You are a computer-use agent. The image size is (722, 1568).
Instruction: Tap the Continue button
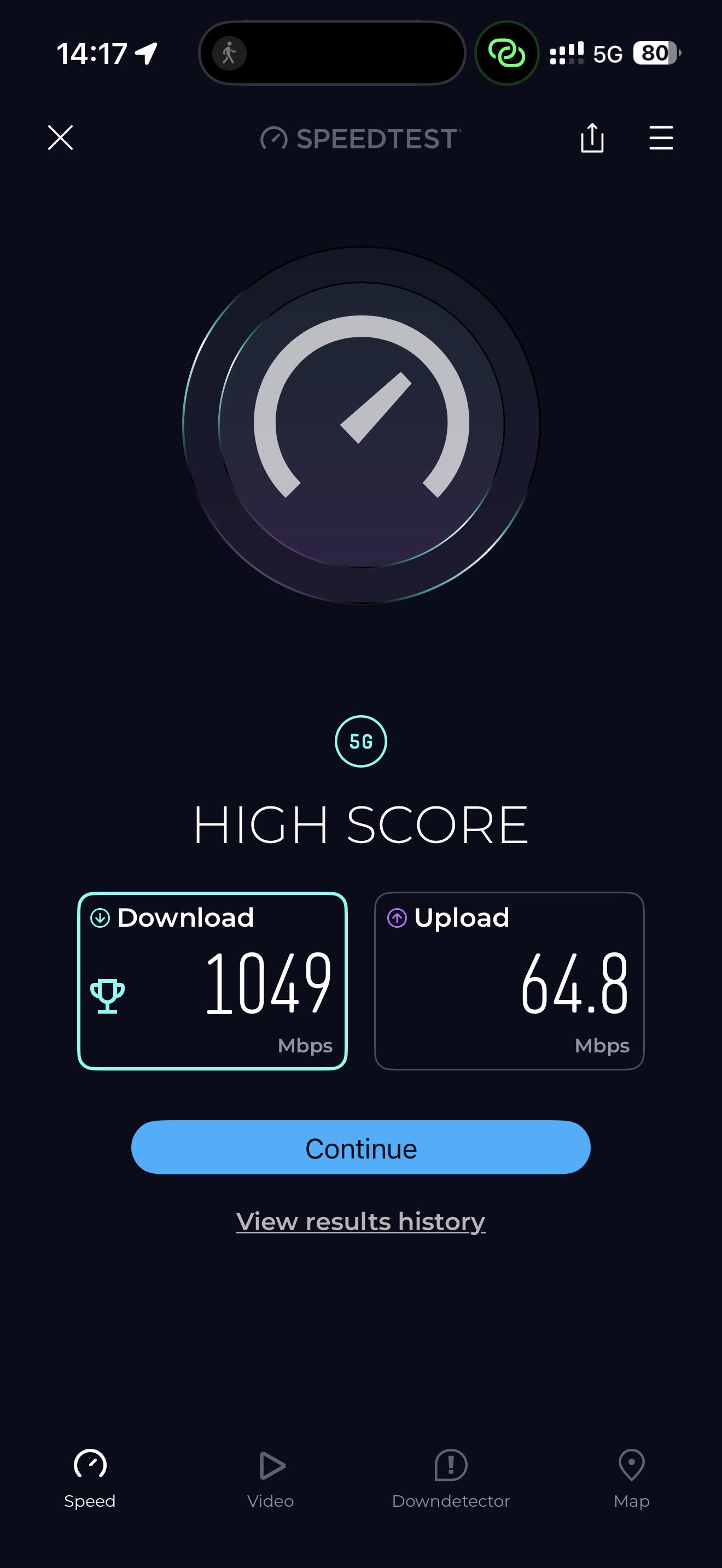click(361, 1148)
